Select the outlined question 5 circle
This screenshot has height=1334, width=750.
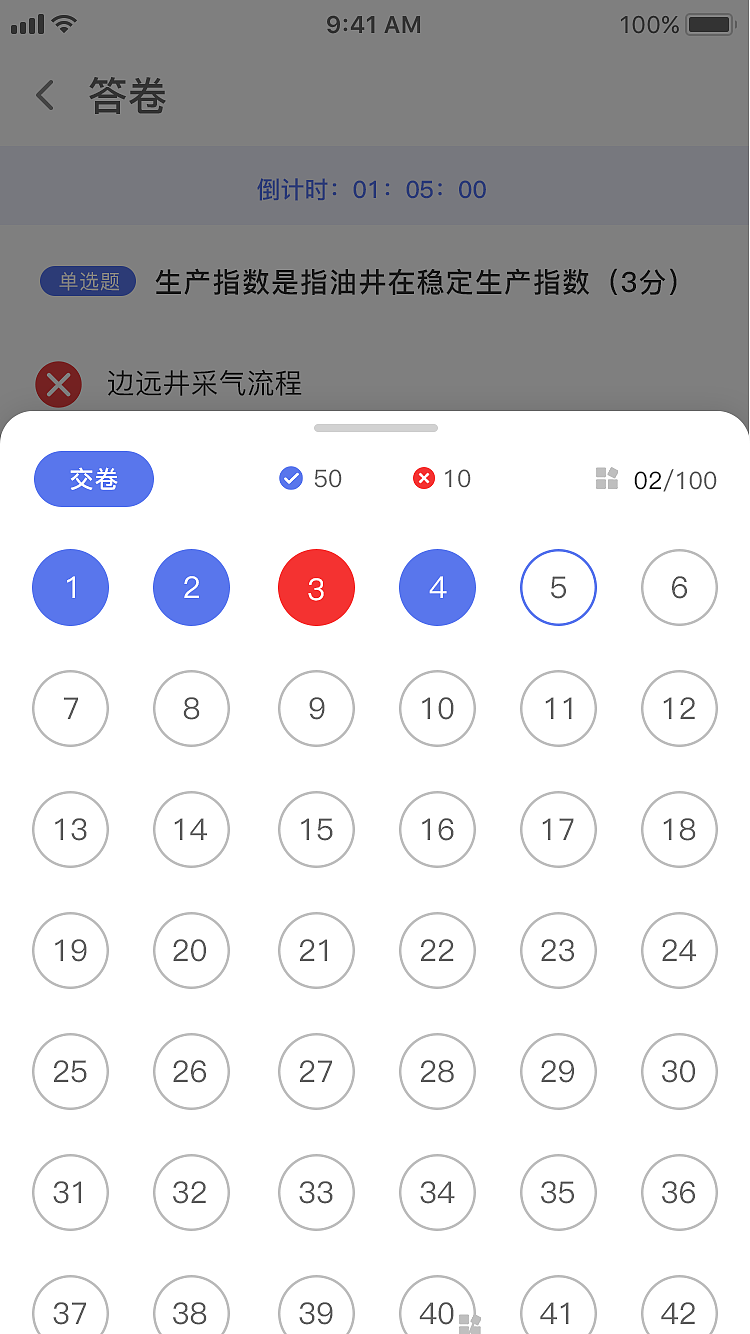click(x=558, y=588)
